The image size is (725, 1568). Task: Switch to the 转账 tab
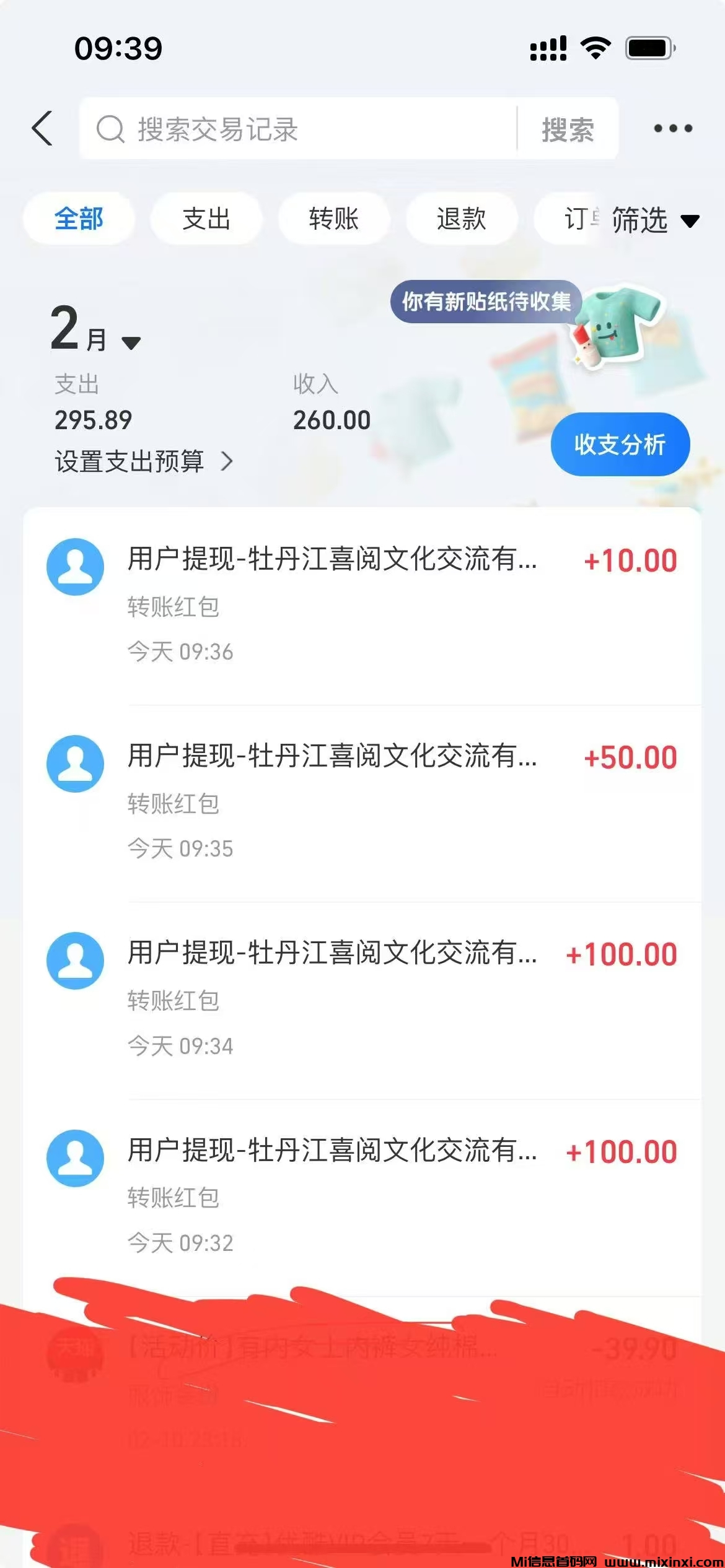[x=333, y=219]
